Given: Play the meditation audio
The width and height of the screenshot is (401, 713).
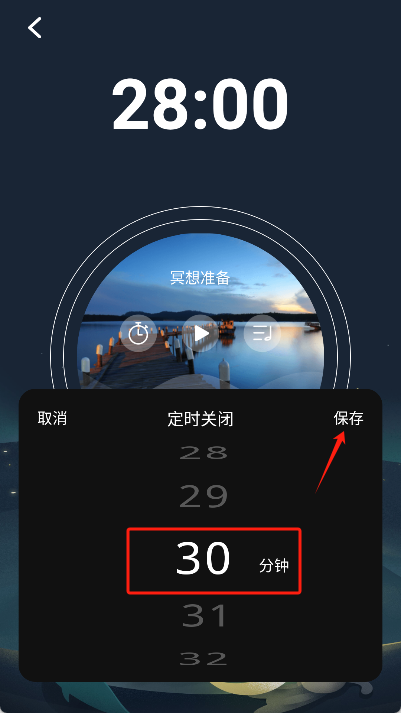Looking at the screenshot, I should pos(200,334).
